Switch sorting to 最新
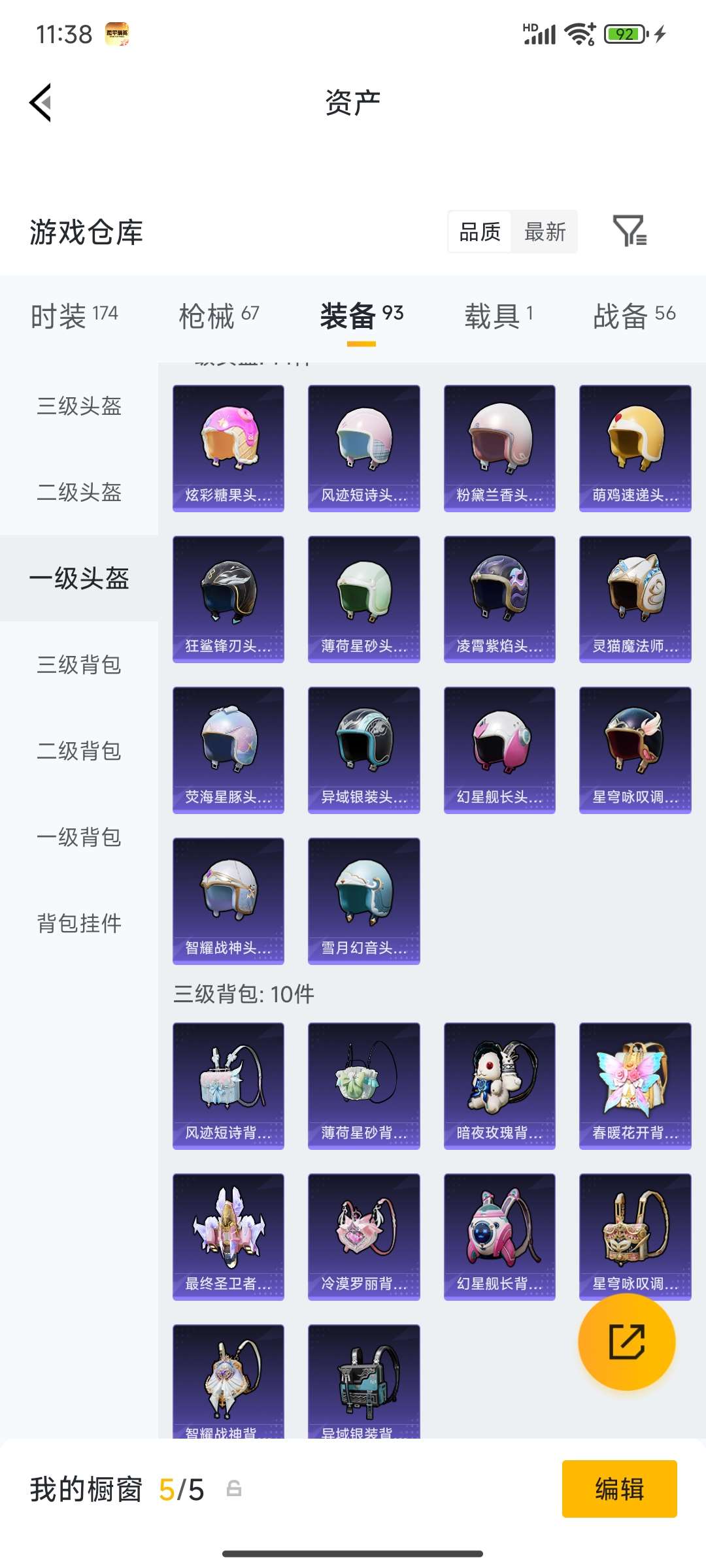 pos(545,232)
